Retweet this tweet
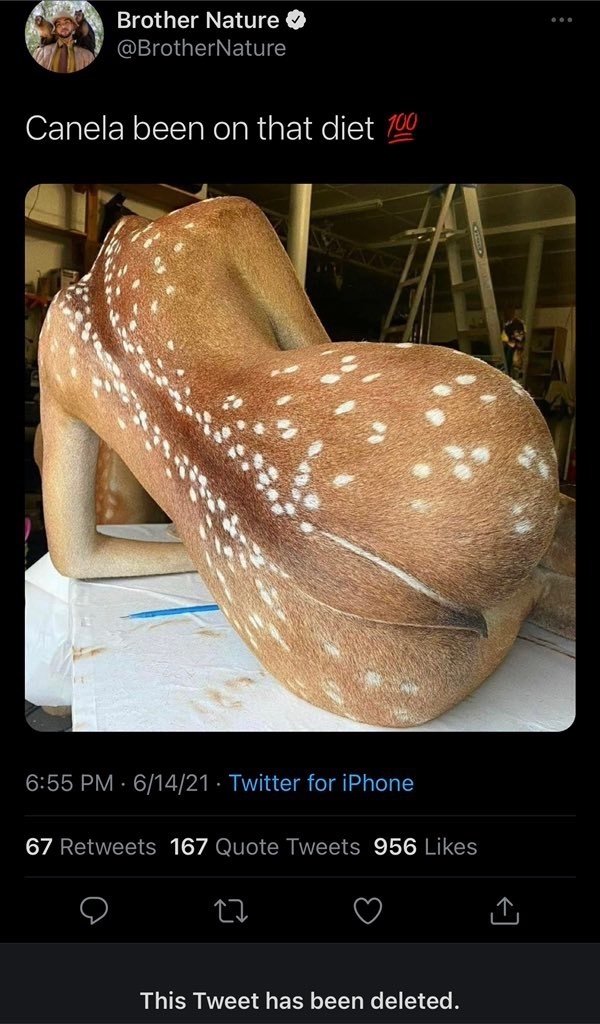Viewport: 600px width, 1024px height. click(x=231, y=910)
